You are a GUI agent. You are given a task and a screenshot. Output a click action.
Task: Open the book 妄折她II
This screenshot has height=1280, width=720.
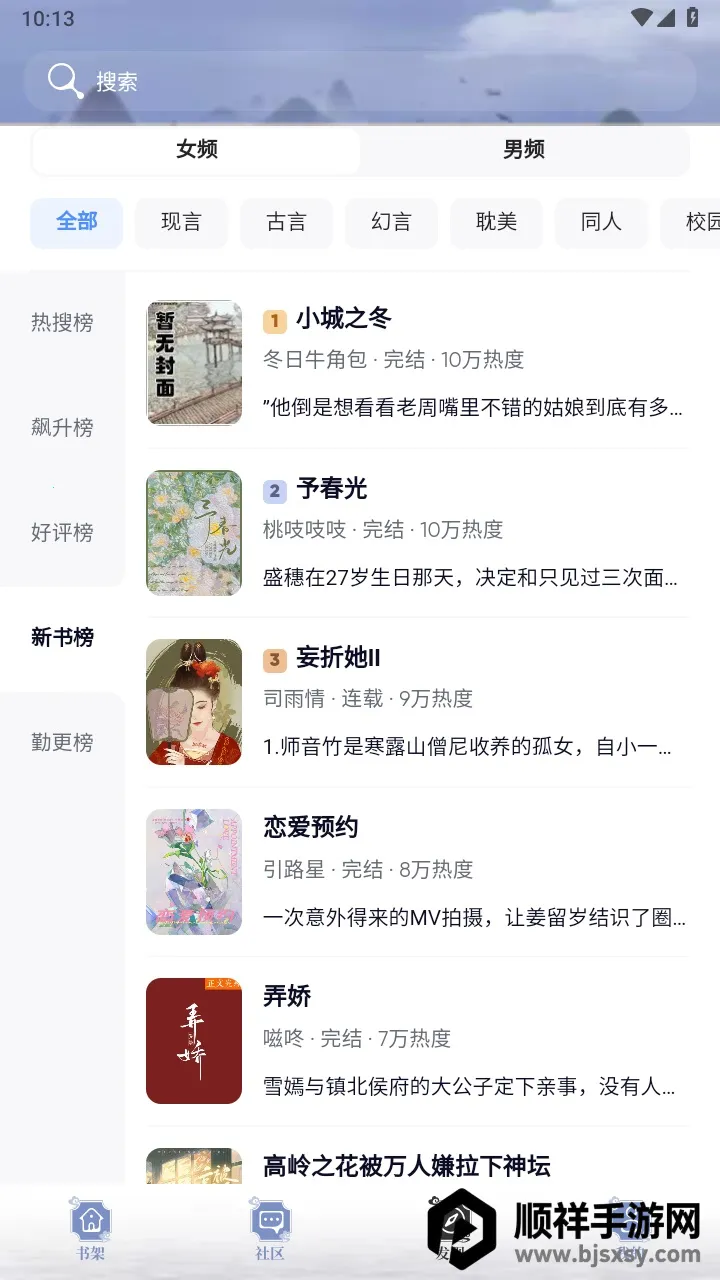[x=417, y=702]
